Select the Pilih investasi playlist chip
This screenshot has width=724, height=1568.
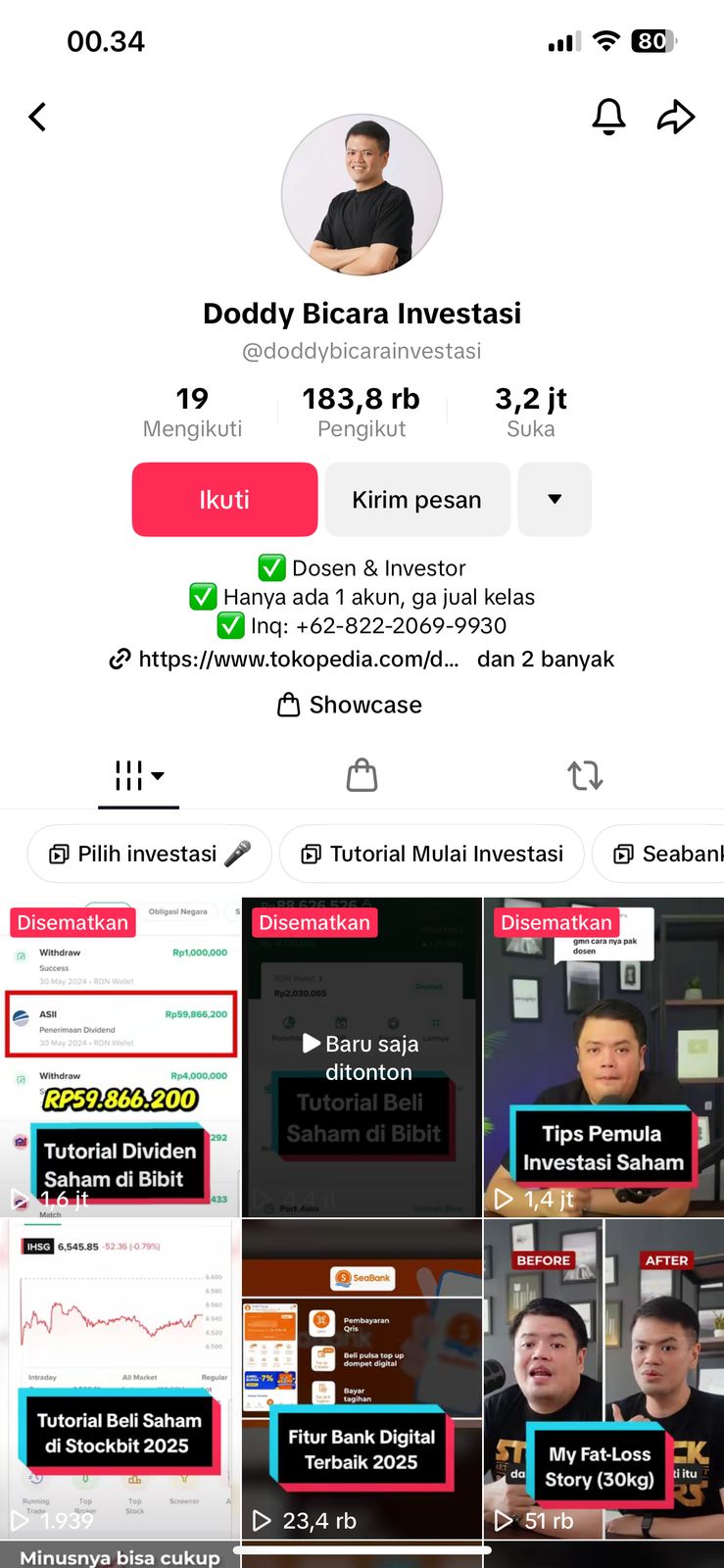pos(149,855)
